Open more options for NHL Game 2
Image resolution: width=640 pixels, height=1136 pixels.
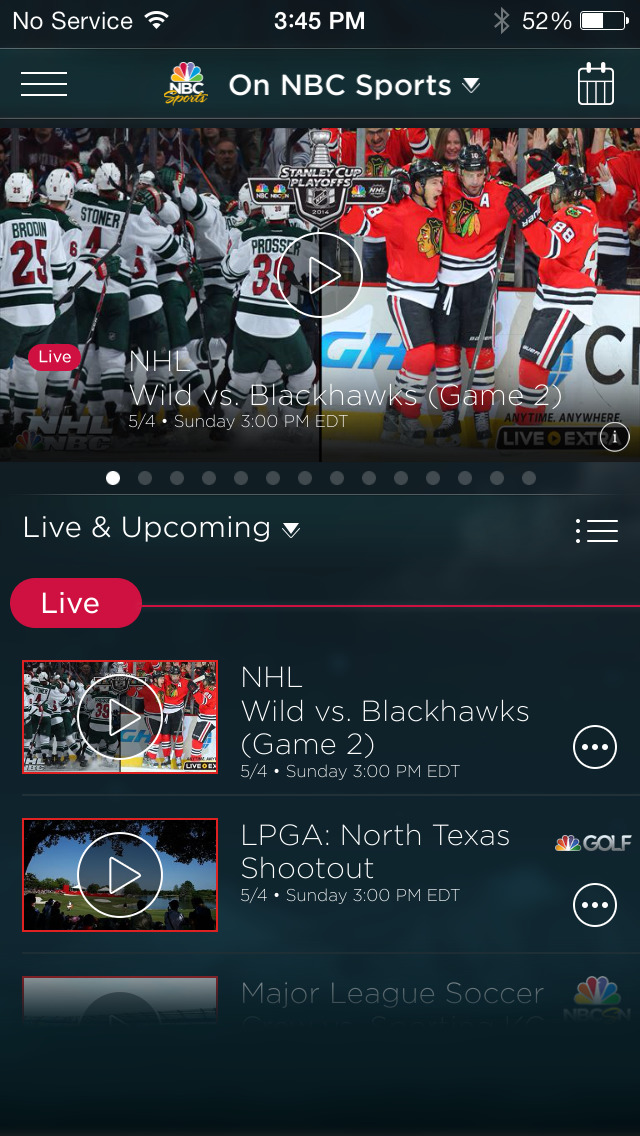pos(595,747)
